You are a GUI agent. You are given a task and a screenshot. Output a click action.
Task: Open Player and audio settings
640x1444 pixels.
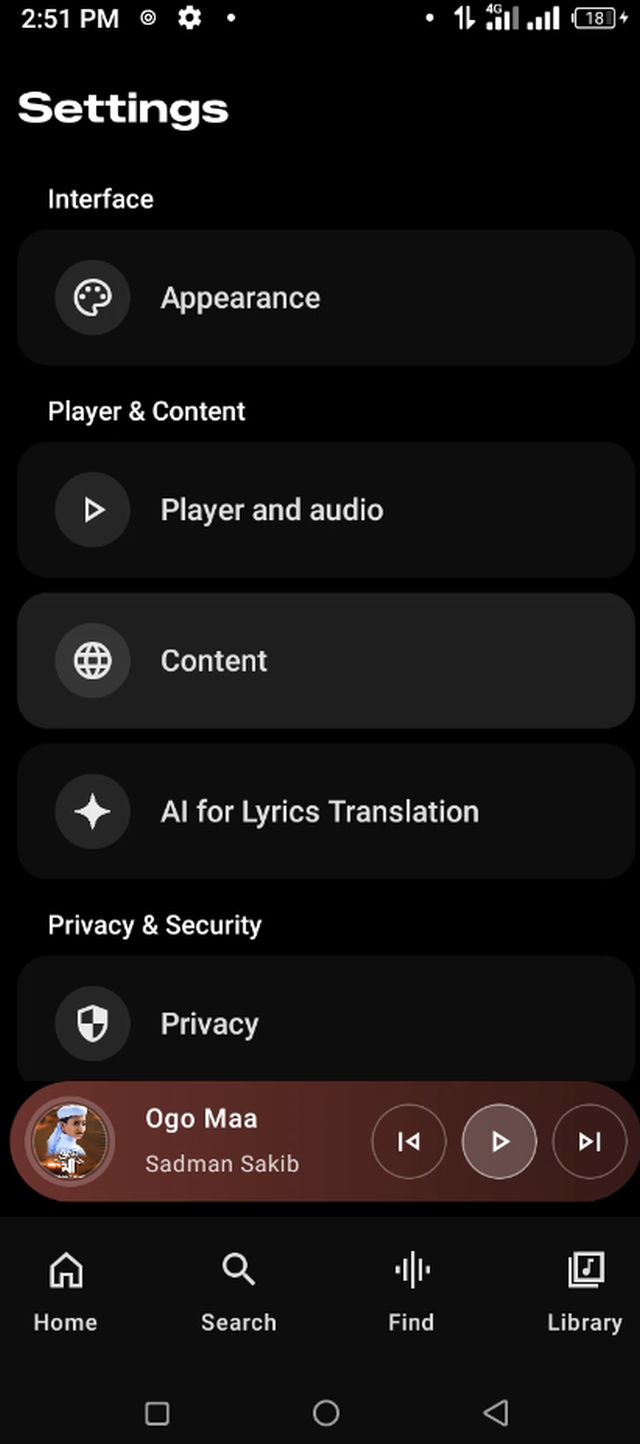[x=326, y=510]
